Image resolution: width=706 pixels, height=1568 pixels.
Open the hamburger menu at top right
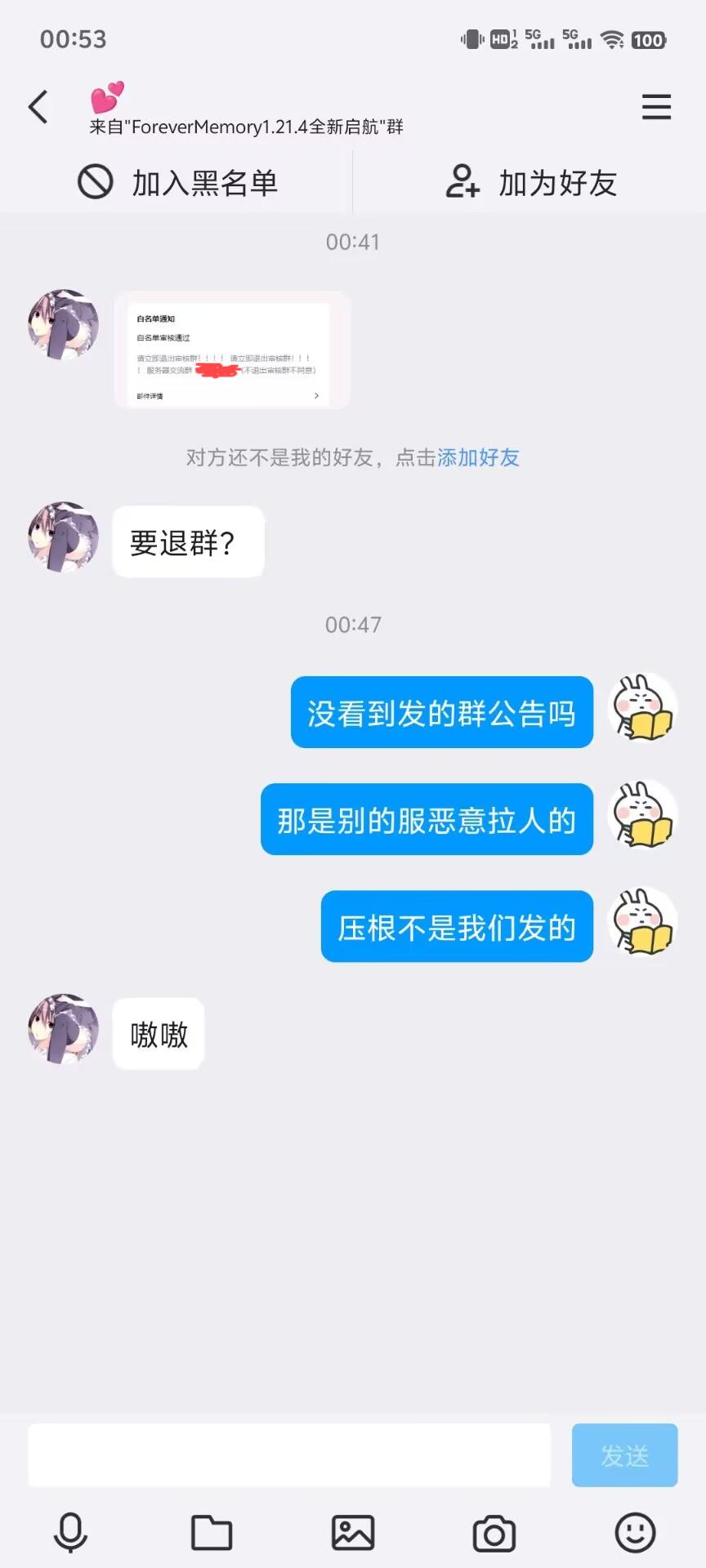[x=656, y=107]
